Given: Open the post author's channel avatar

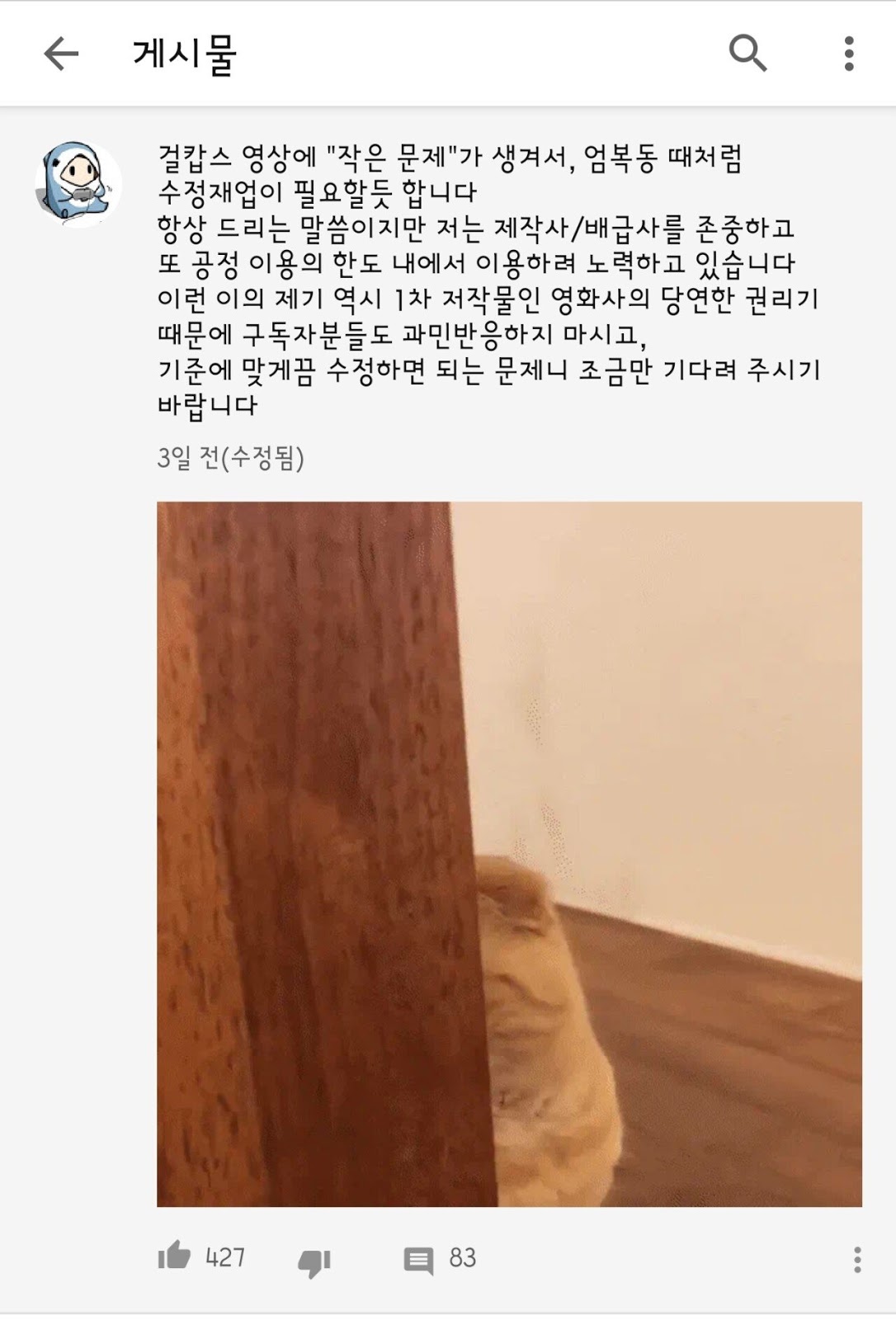Looking at the screenshot, I should (77, 183).
